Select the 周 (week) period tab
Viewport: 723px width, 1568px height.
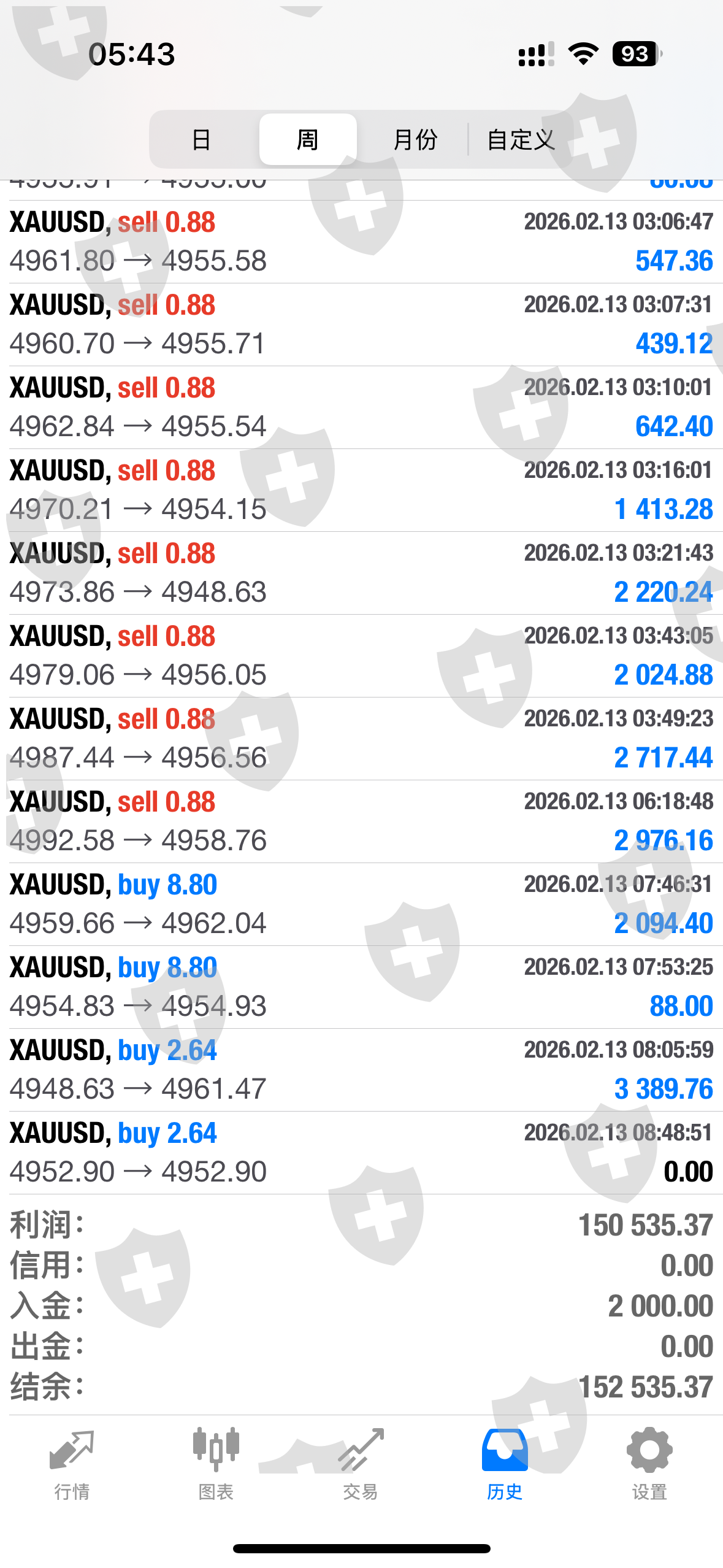point(307,140)
